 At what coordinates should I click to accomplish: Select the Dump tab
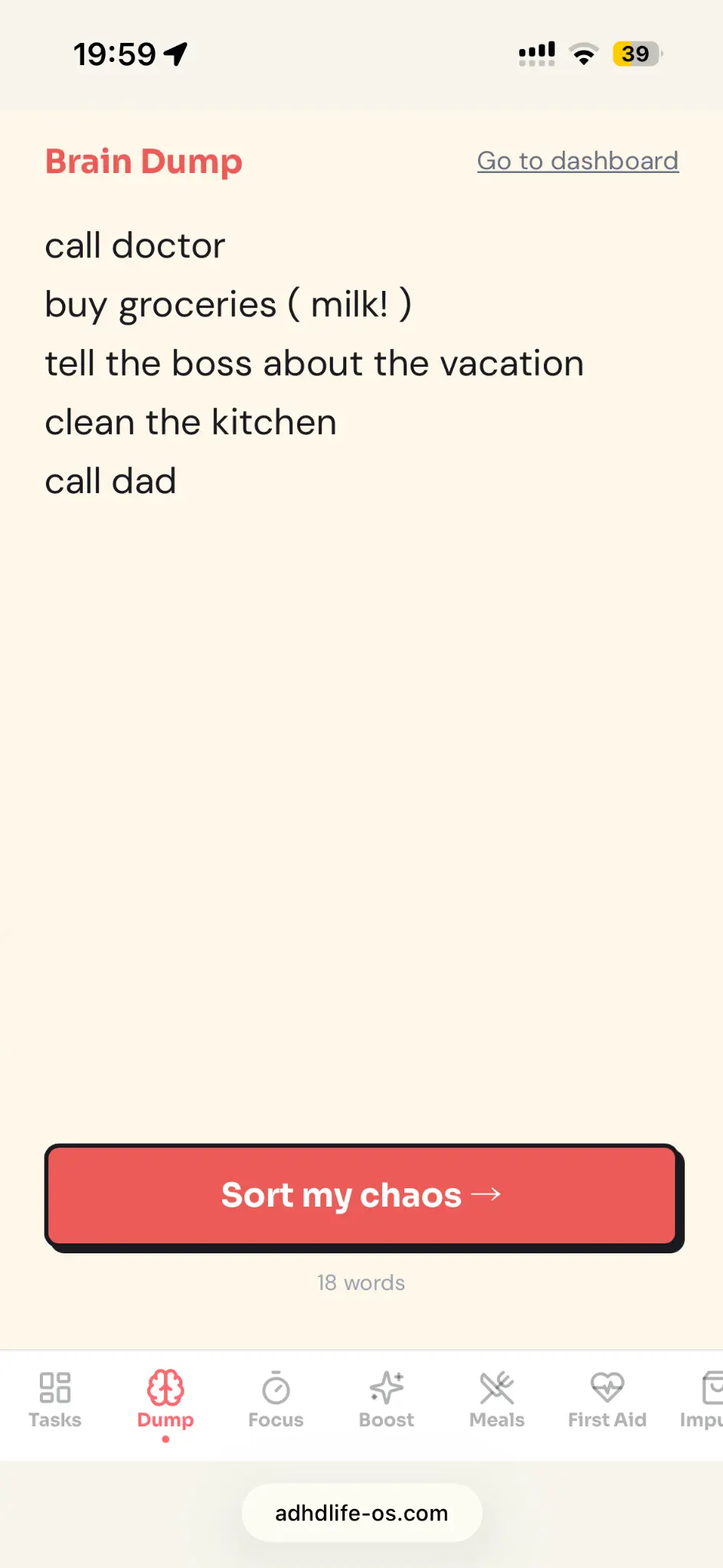(165, 1401)
